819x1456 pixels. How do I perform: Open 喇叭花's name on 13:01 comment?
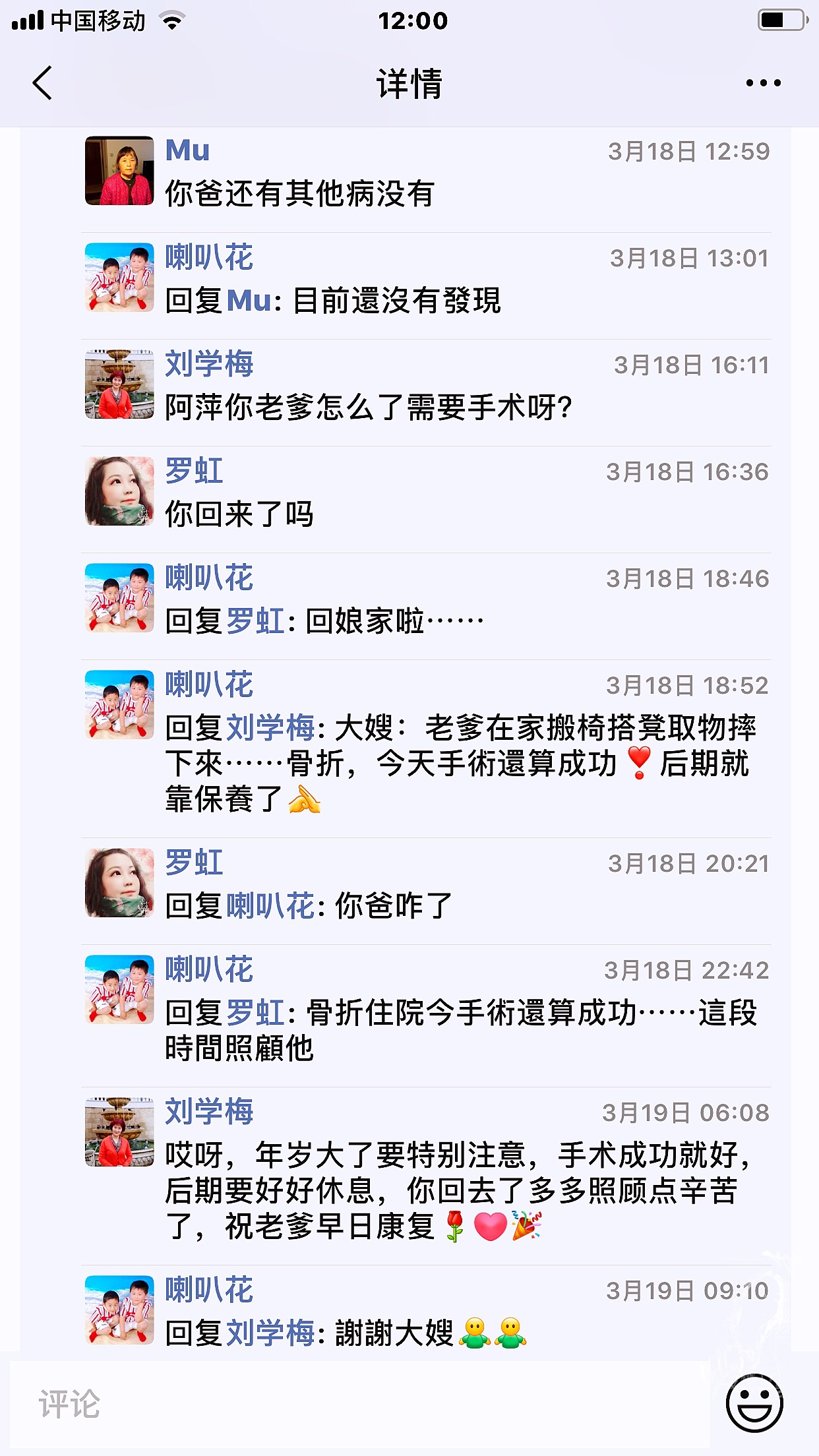tap(209, 257)
